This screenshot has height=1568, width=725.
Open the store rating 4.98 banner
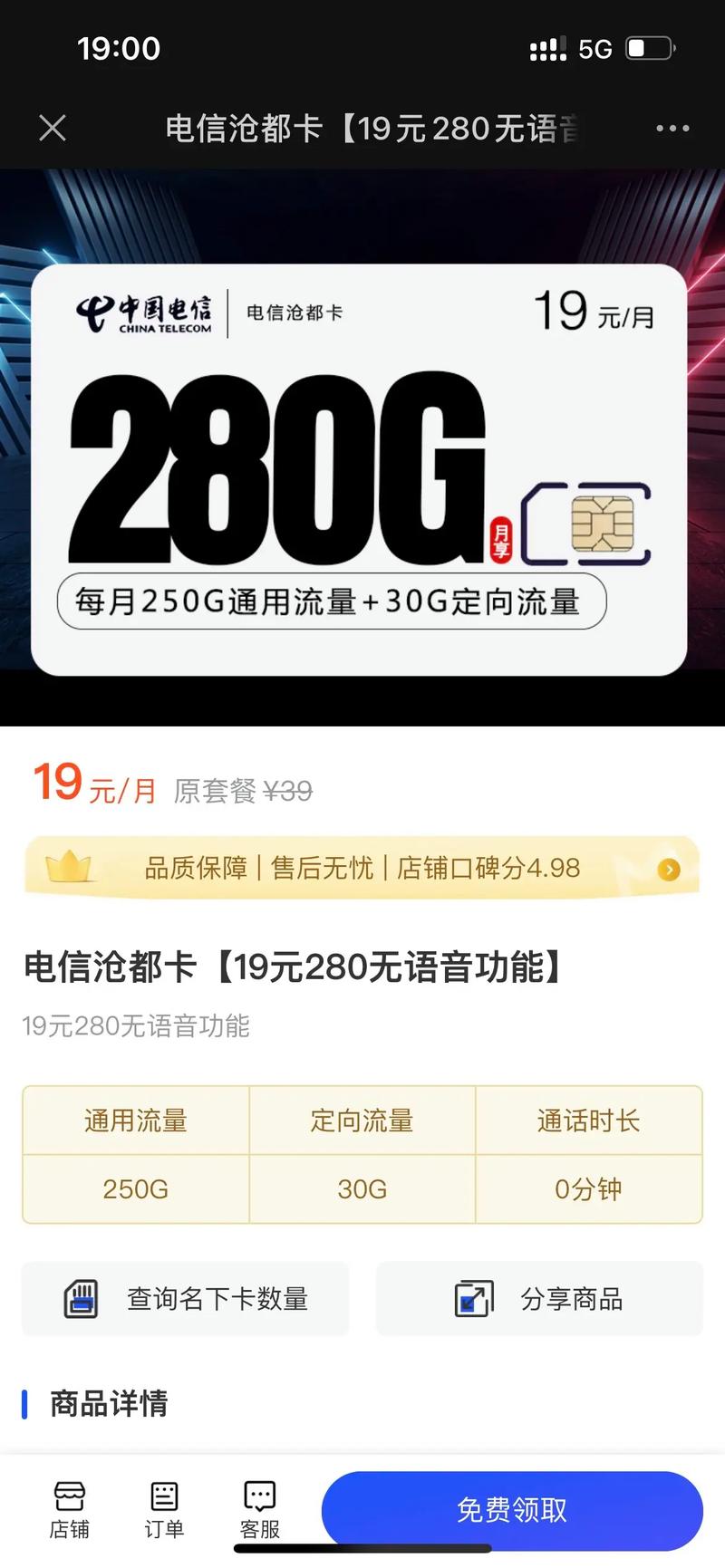click(x=362, y=868)
